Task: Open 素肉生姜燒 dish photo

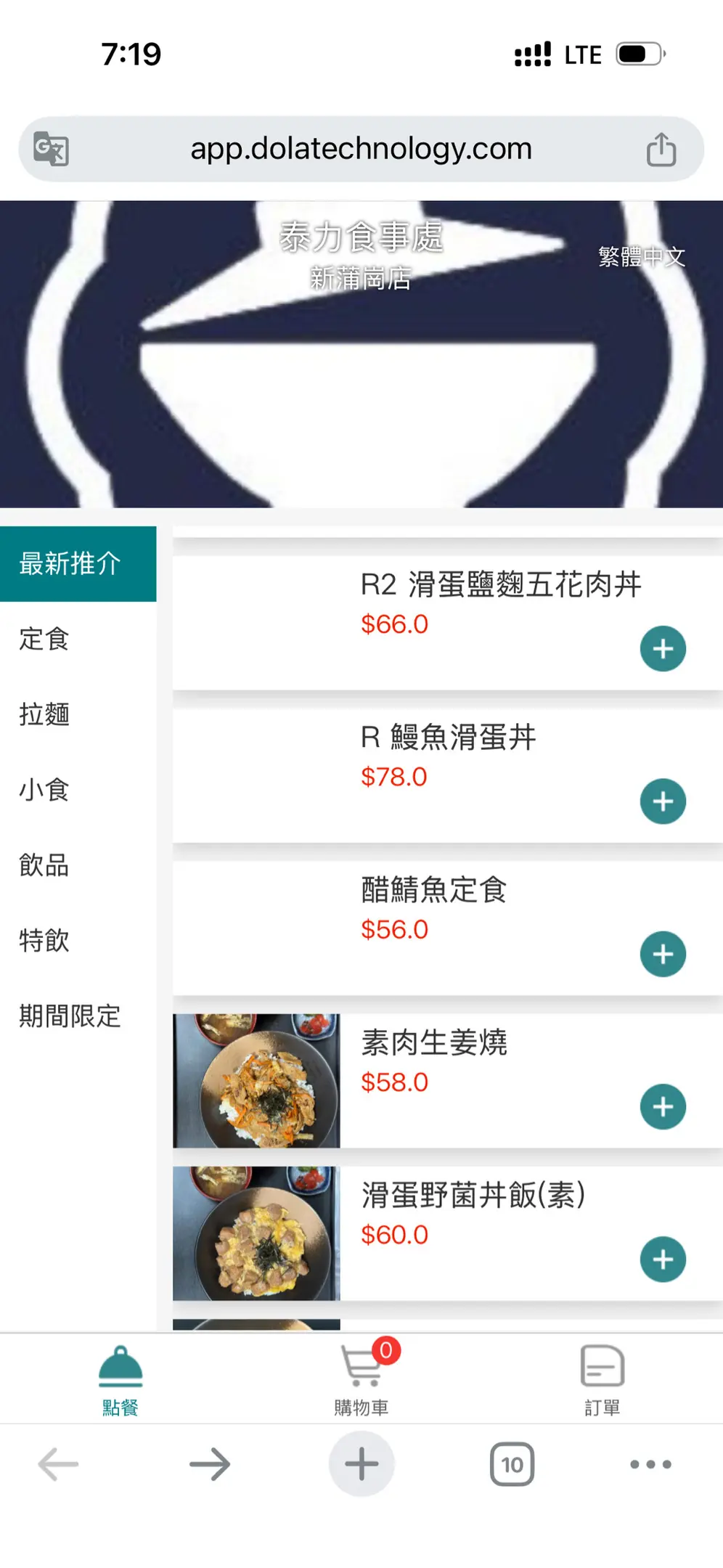Action: click(x=256, y=1080)
